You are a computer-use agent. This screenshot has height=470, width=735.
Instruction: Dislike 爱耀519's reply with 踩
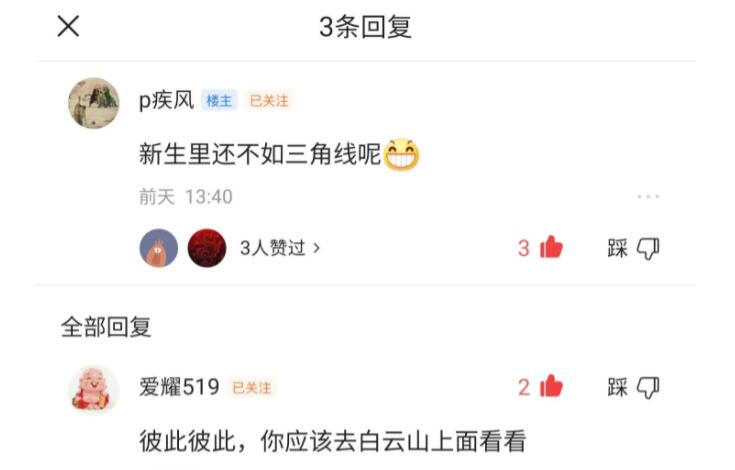pos(634,387)
